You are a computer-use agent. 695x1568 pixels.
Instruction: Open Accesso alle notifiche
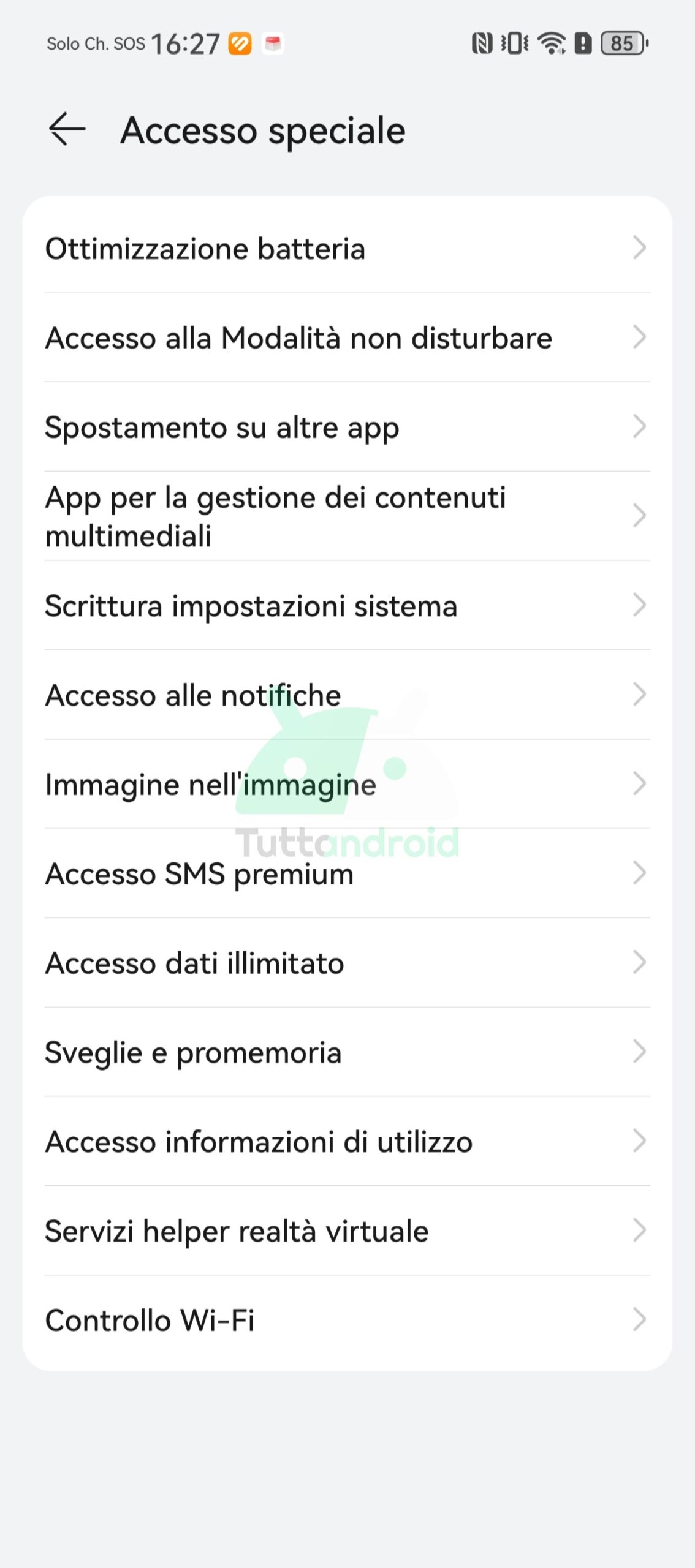[x=347, y=695]
